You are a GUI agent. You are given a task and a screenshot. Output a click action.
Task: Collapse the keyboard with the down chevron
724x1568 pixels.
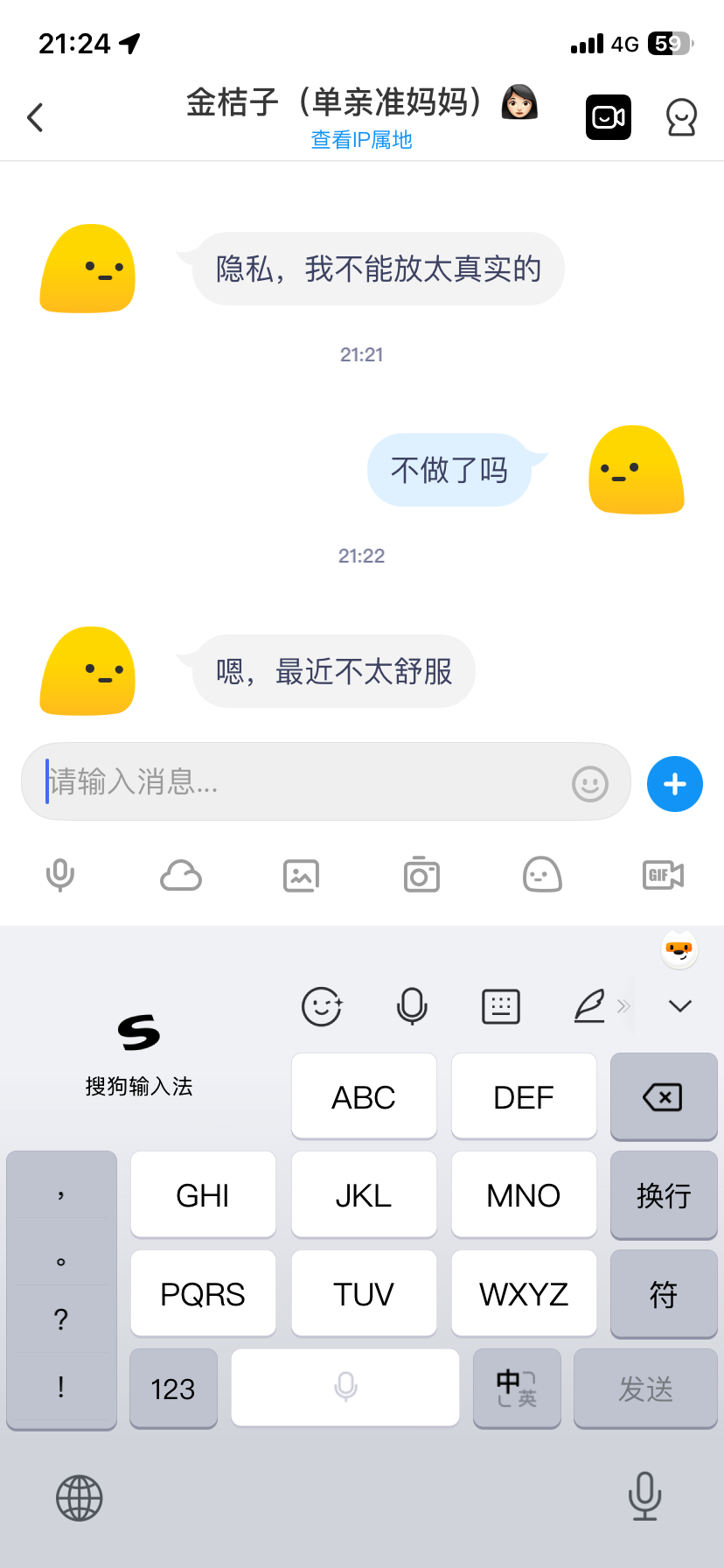click(x=679, y=1005)
